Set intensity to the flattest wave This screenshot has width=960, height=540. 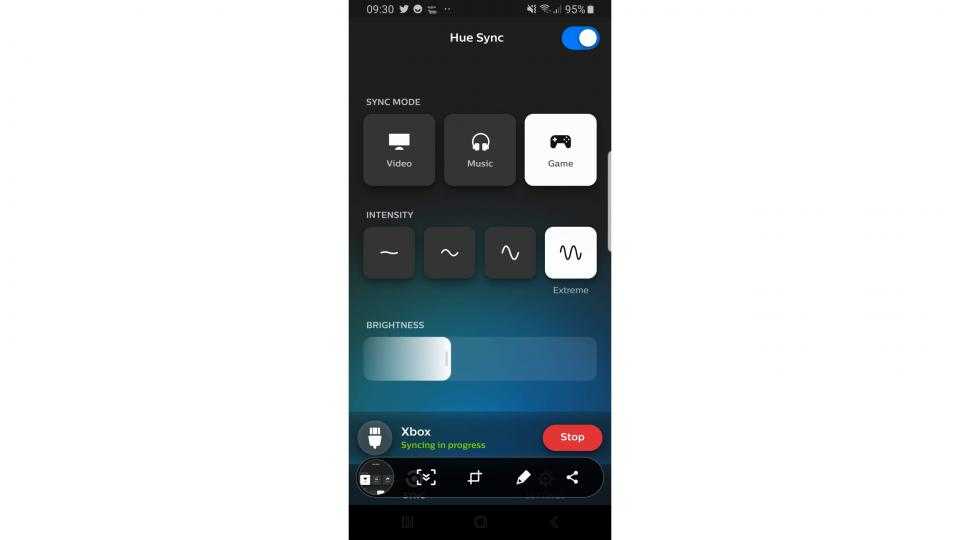pos(389,253)
